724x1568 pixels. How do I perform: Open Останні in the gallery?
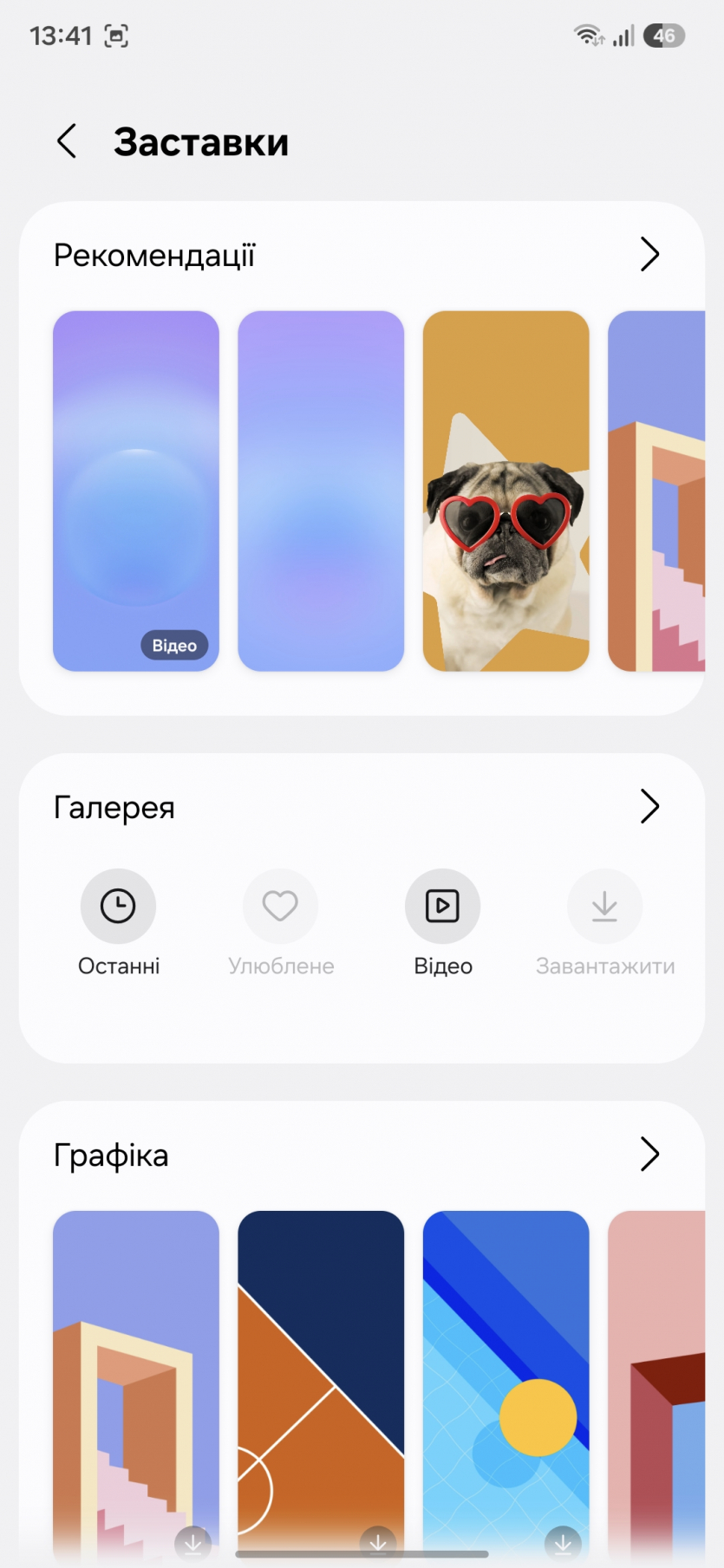point(118,922)
